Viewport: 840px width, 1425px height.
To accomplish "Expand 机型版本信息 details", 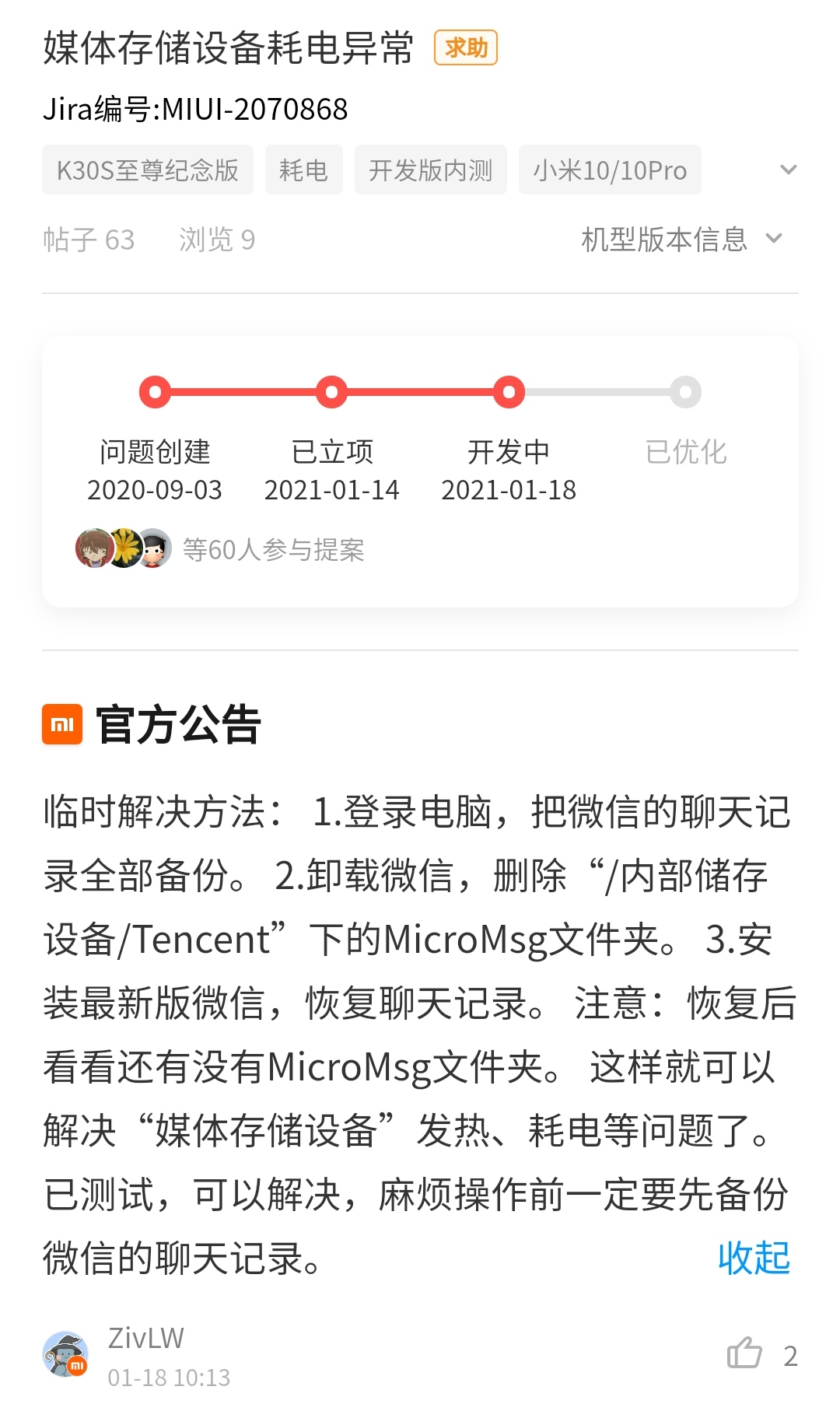I will point(675,240).
